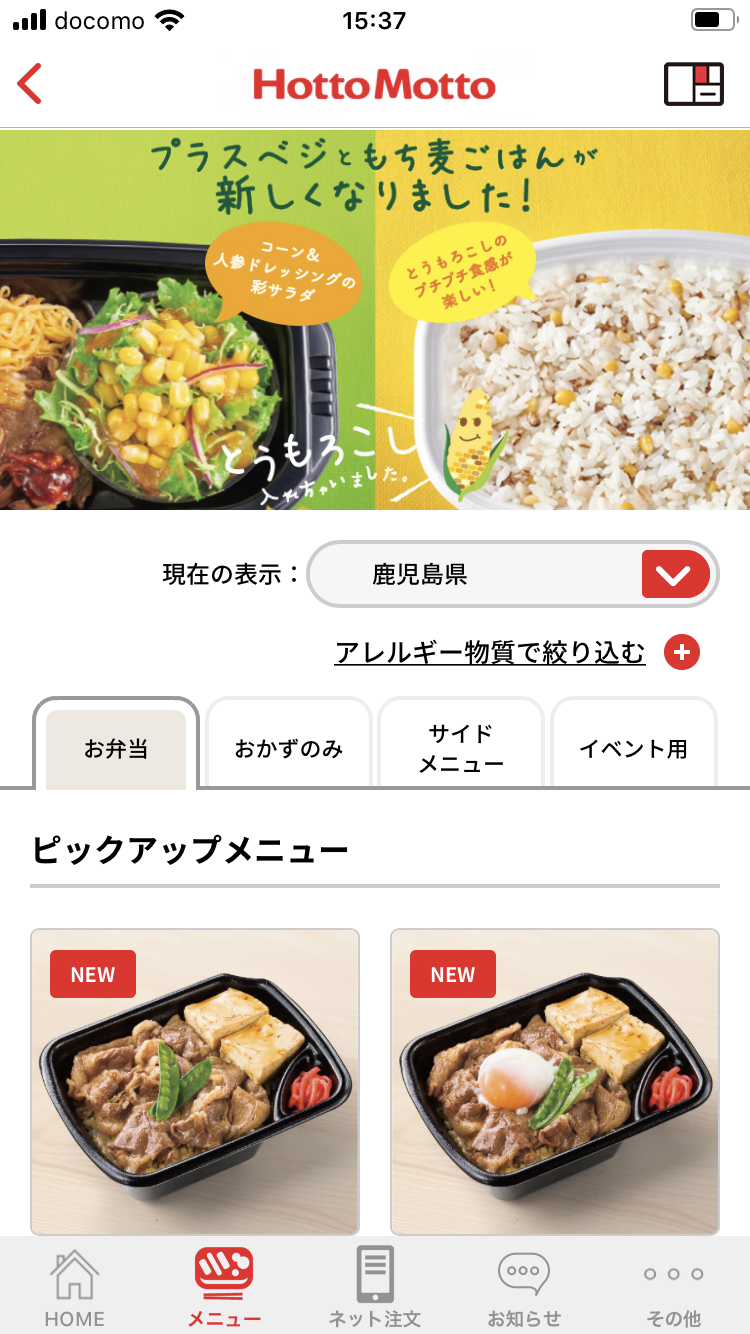
Task: Tap the red chevron on the prefecture selector
Action: 677,574
